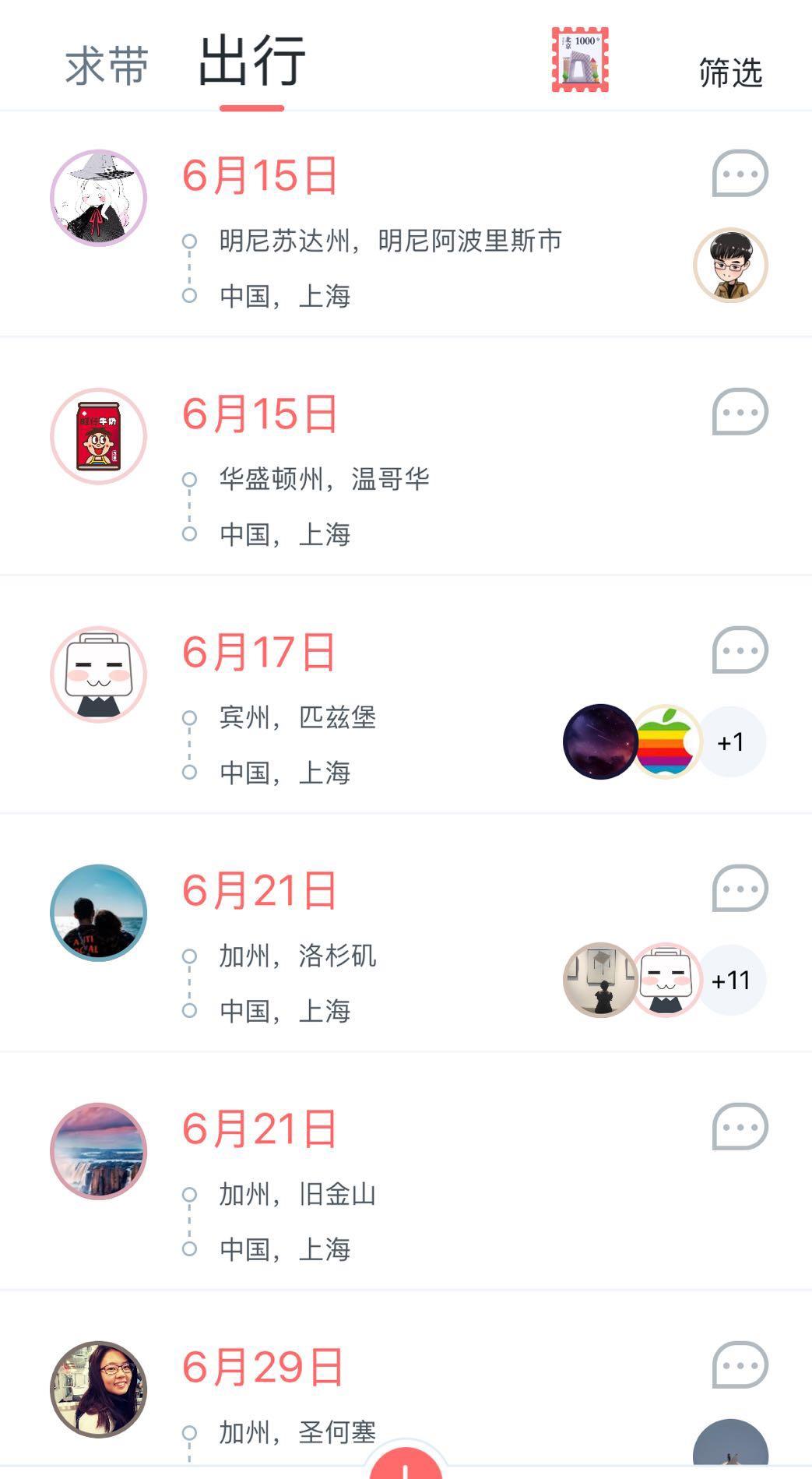This screenshot has height=1479, width=812.
Task: Tap the chat bubble on the 圣何塞 trip
Action: 740,1365
